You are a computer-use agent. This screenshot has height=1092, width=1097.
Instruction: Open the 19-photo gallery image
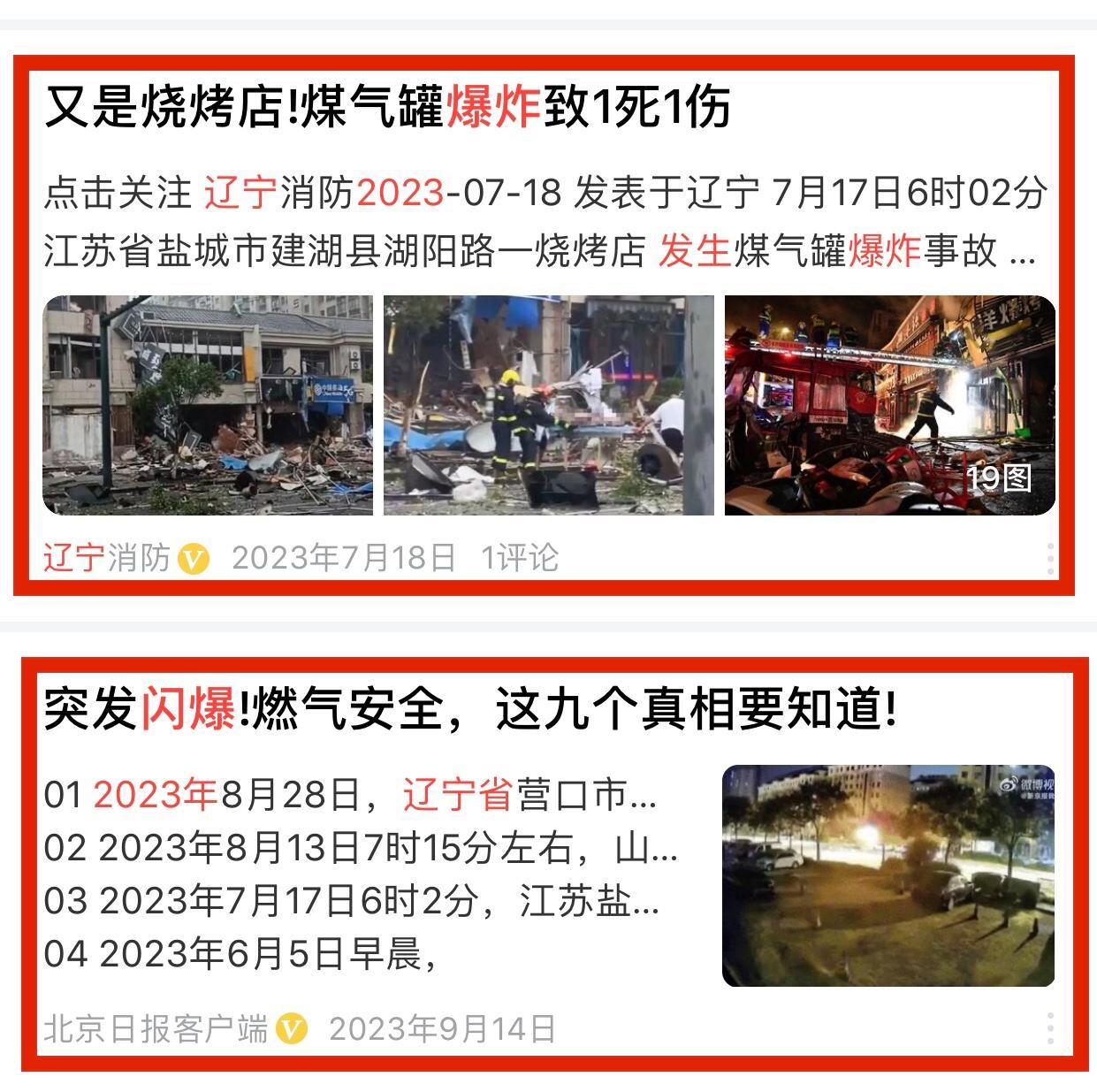(889, 405)
